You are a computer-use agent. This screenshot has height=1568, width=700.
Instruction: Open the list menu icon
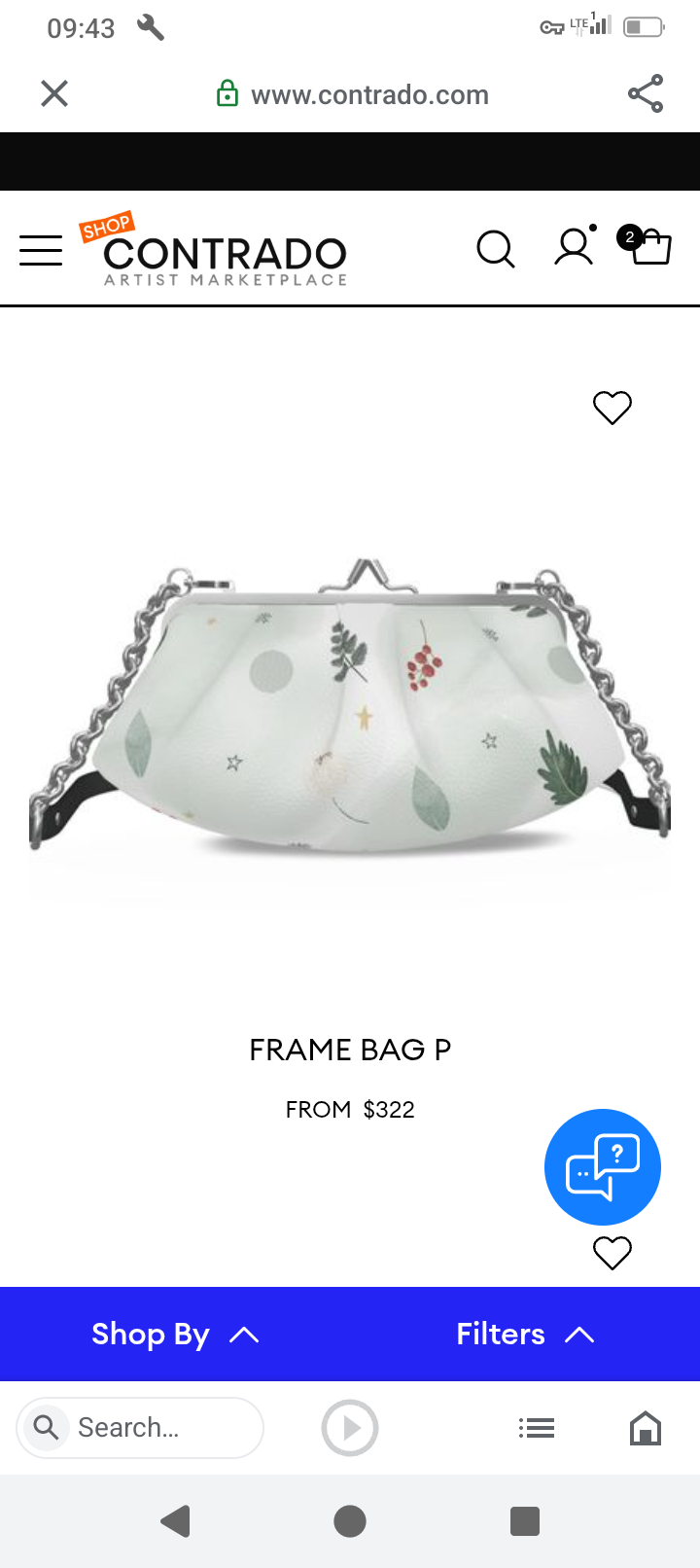pos(537,1428)
